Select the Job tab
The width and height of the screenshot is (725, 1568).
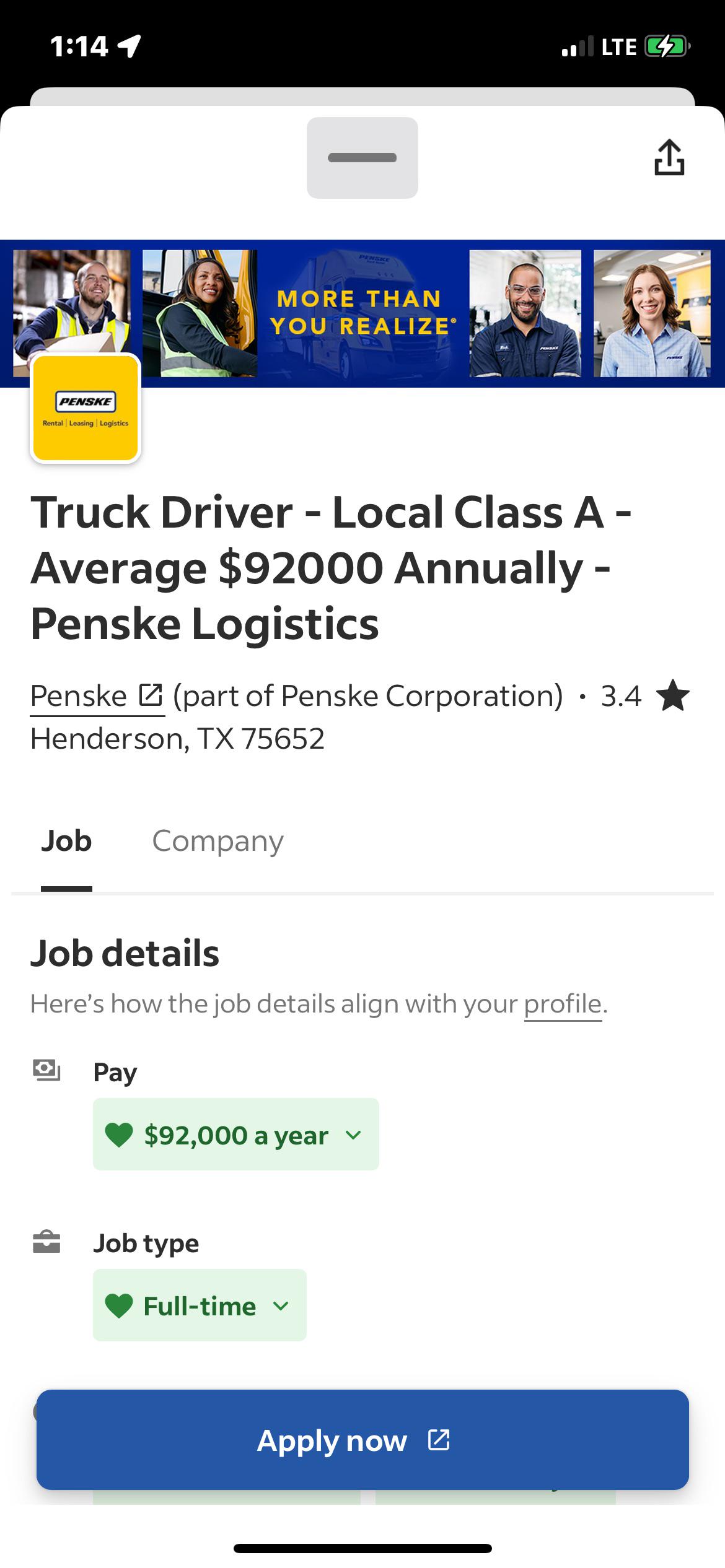[x=66, y=841]
